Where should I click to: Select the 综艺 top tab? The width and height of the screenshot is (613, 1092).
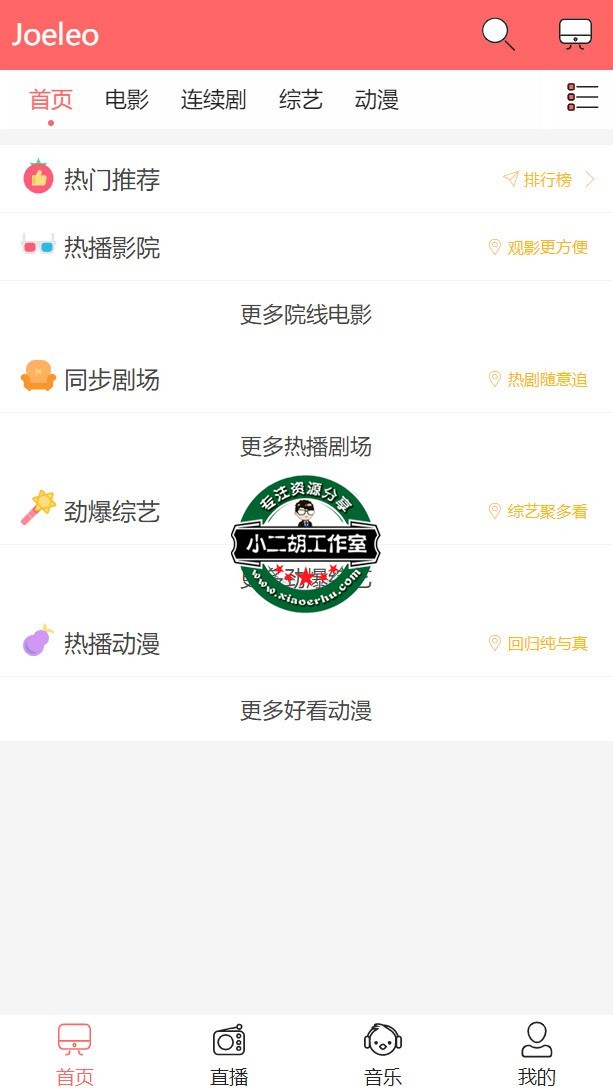tap(301, 100)
